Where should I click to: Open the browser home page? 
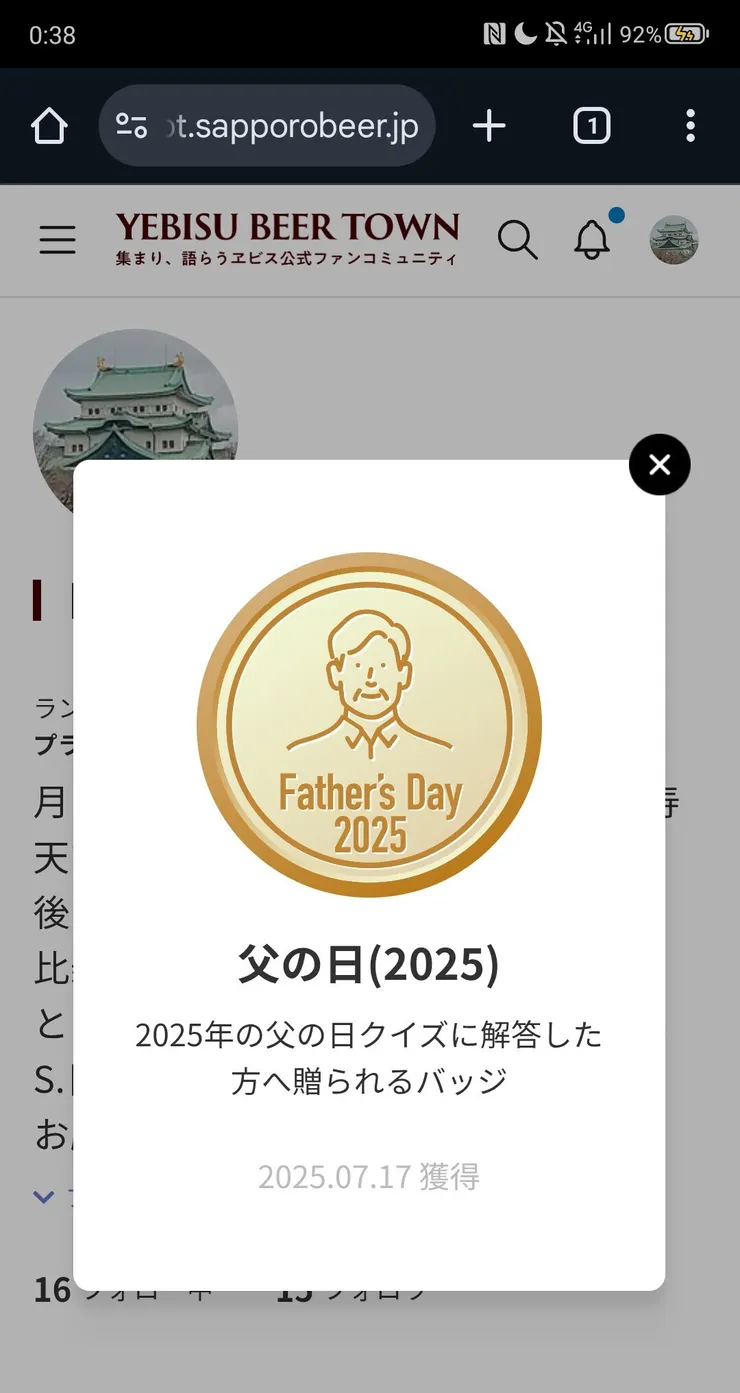click(x=49, y=126)
